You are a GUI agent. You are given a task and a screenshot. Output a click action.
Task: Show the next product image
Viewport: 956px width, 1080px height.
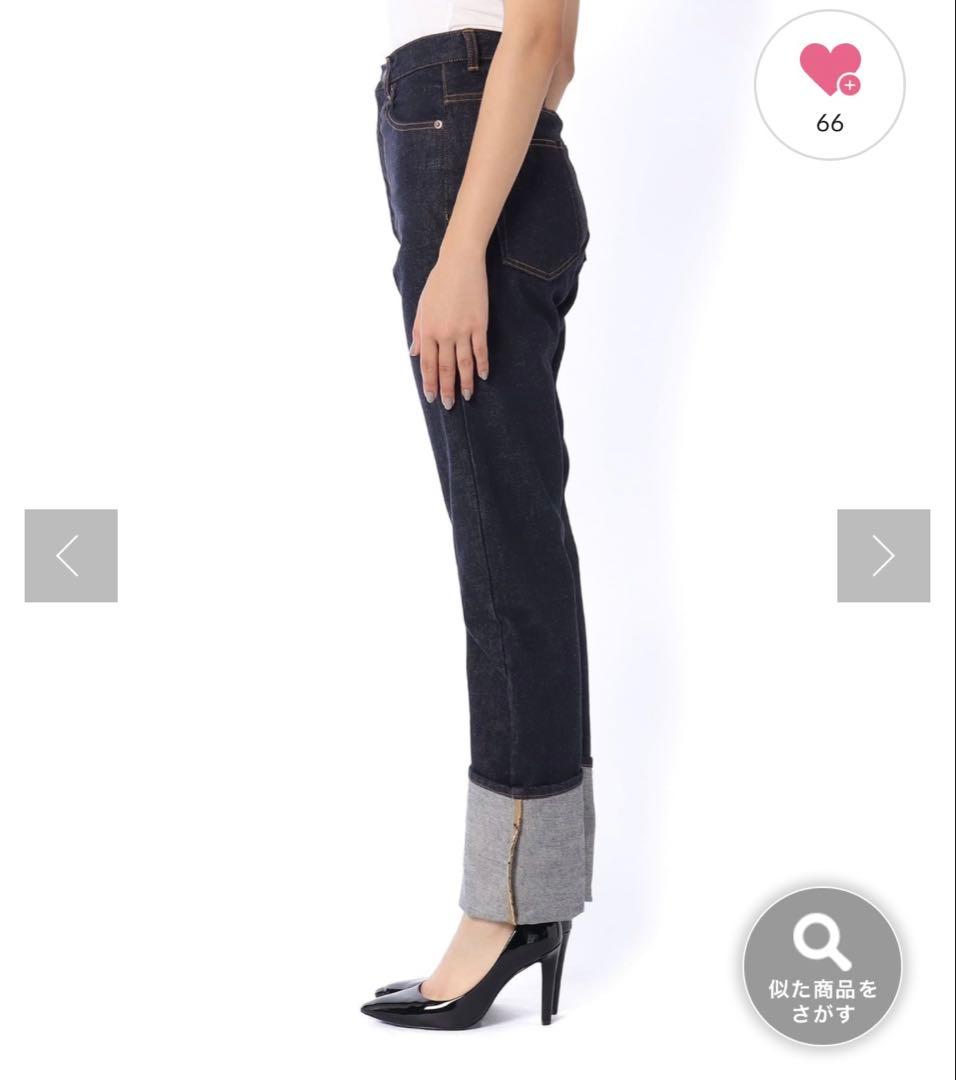point(883,556)
